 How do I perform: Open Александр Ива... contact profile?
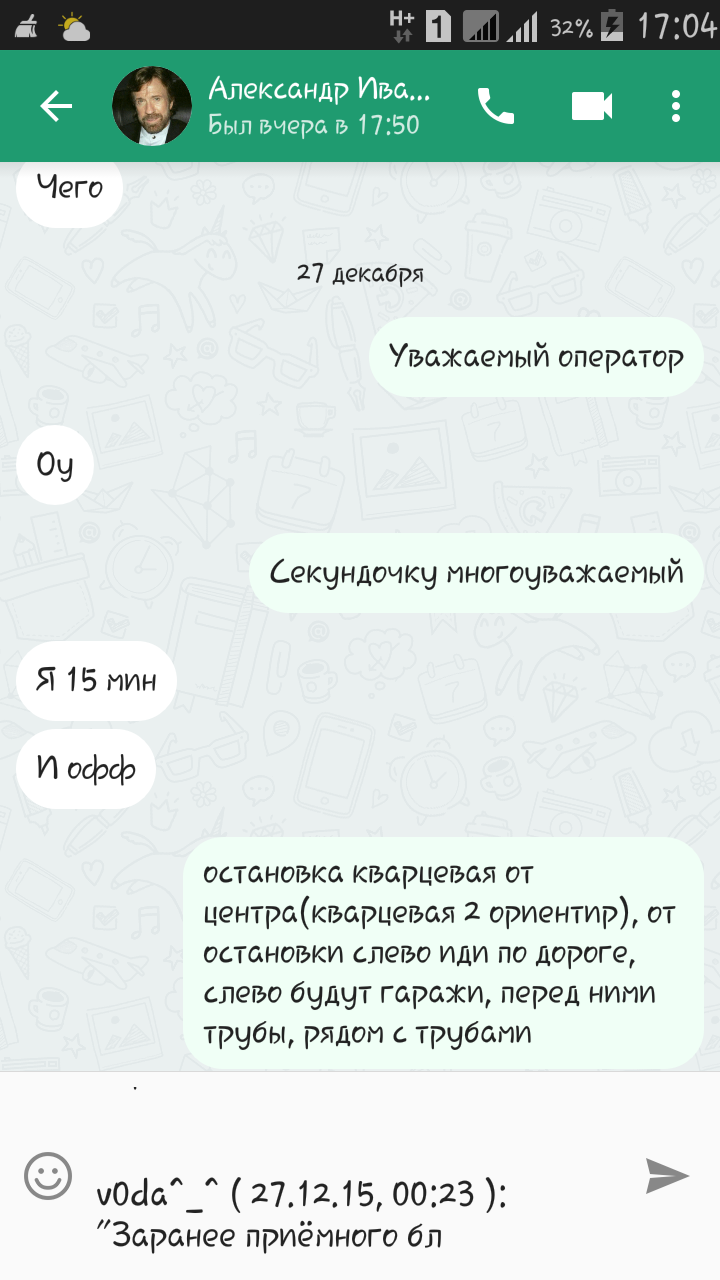pos(318,106)
